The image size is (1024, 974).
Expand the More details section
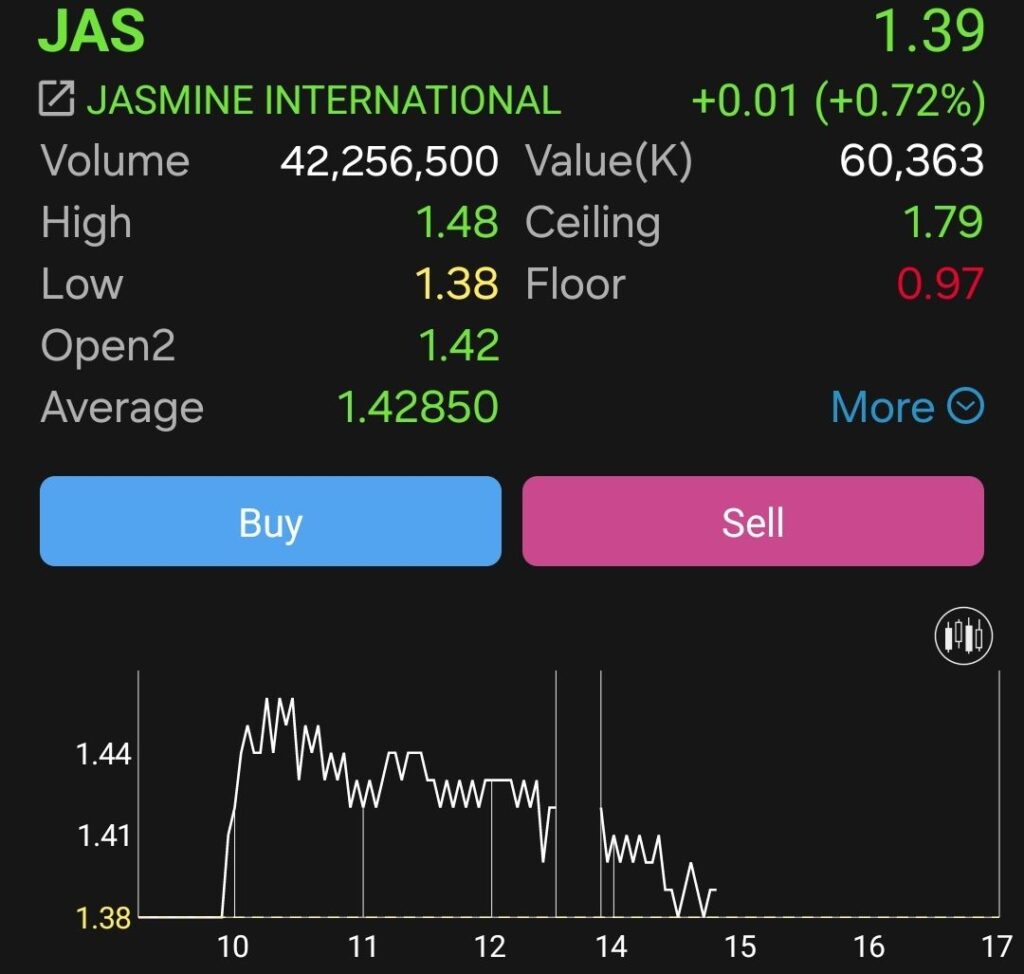(x=907, y=407)
